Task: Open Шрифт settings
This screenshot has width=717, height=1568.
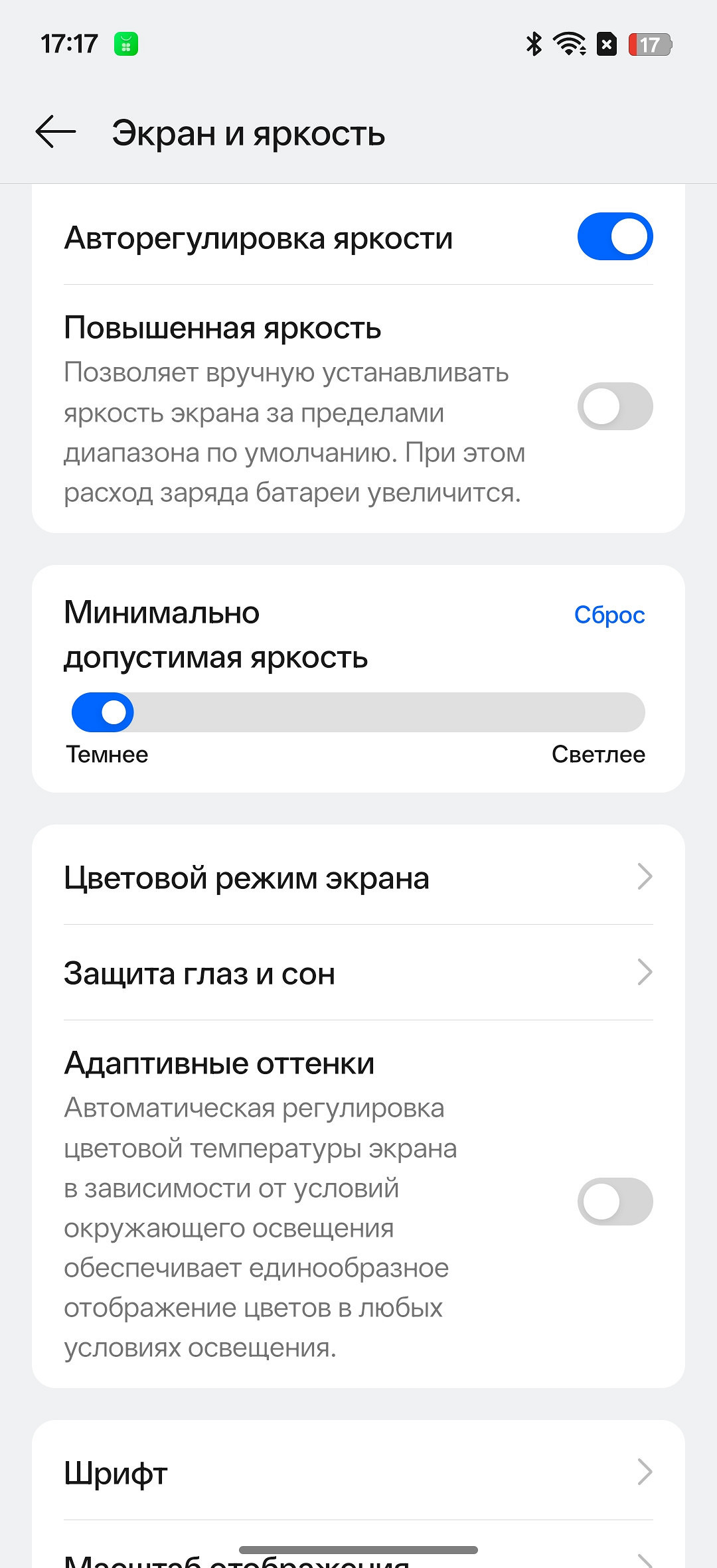Action: point(358,1472)
